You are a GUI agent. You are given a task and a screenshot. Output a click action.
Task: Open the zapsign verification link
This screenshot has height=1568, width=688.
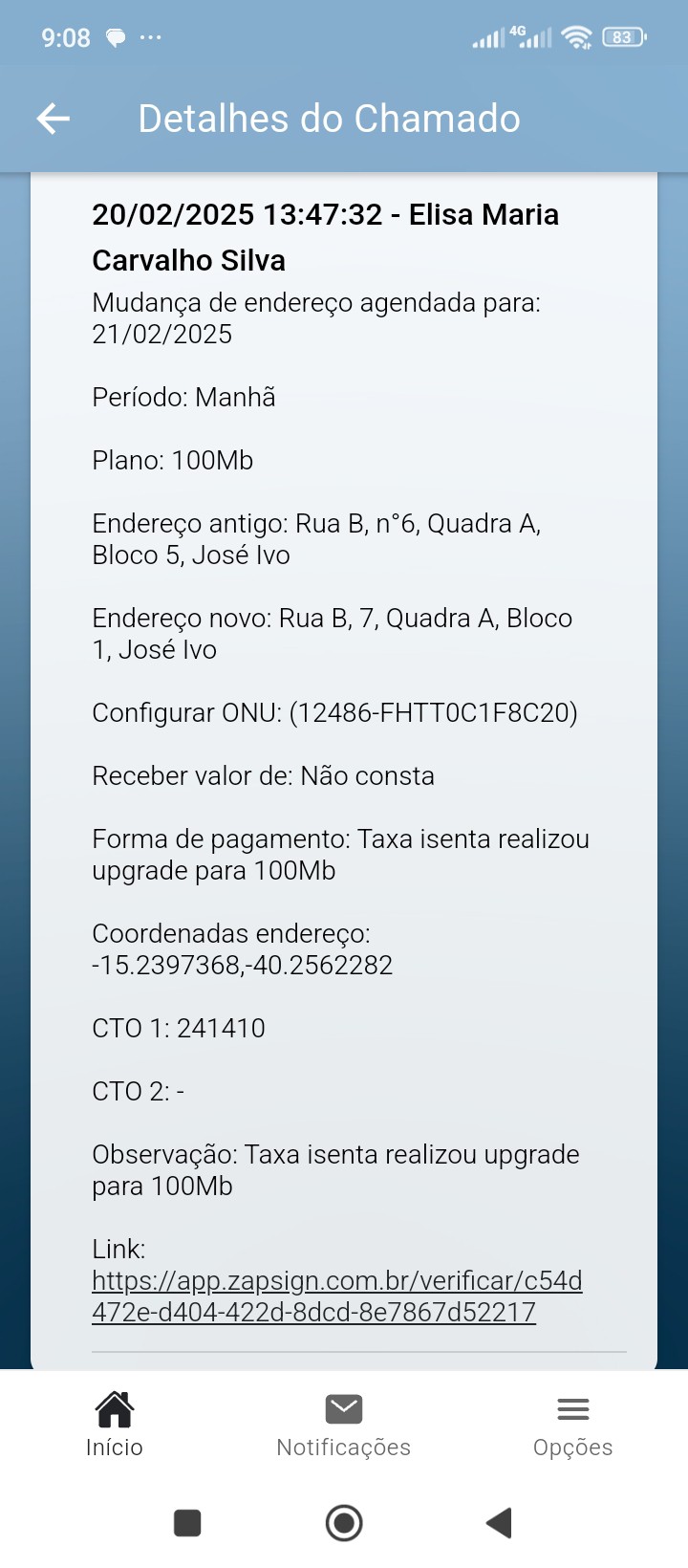(336, 1296)
